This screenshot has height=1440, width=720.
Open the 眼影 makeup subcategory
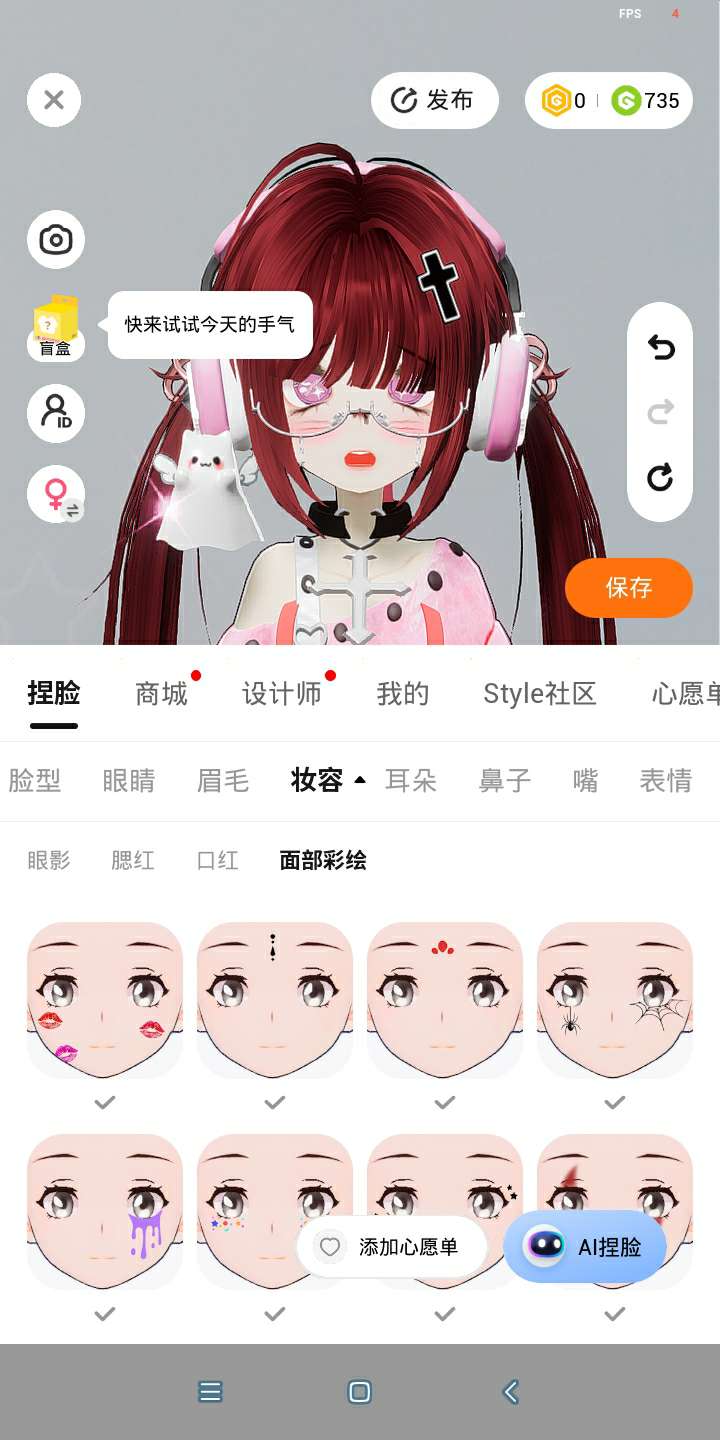point(49,860)
